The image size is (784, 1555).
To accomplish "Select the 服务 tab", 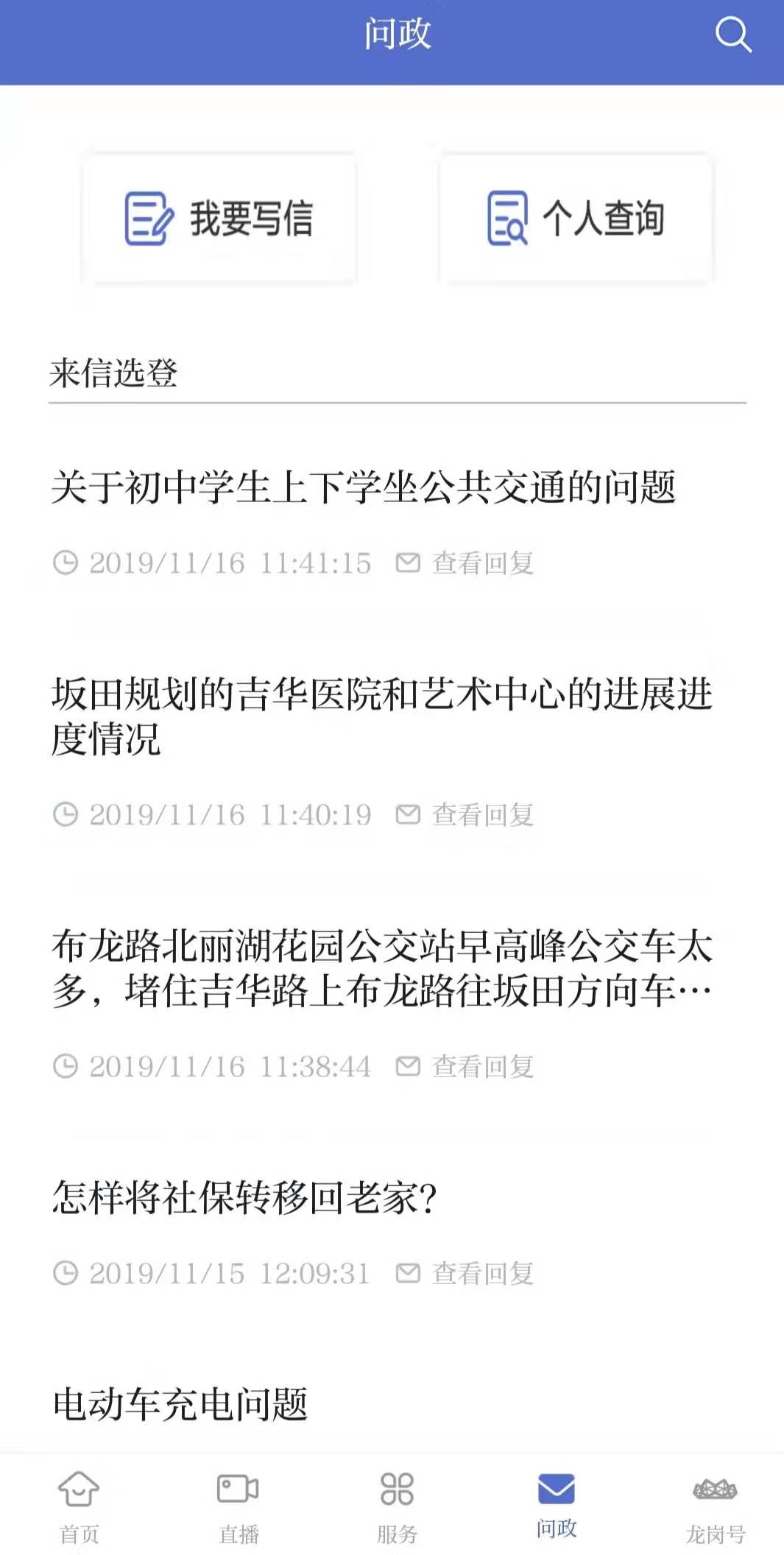I will [x=398, y=1506].
